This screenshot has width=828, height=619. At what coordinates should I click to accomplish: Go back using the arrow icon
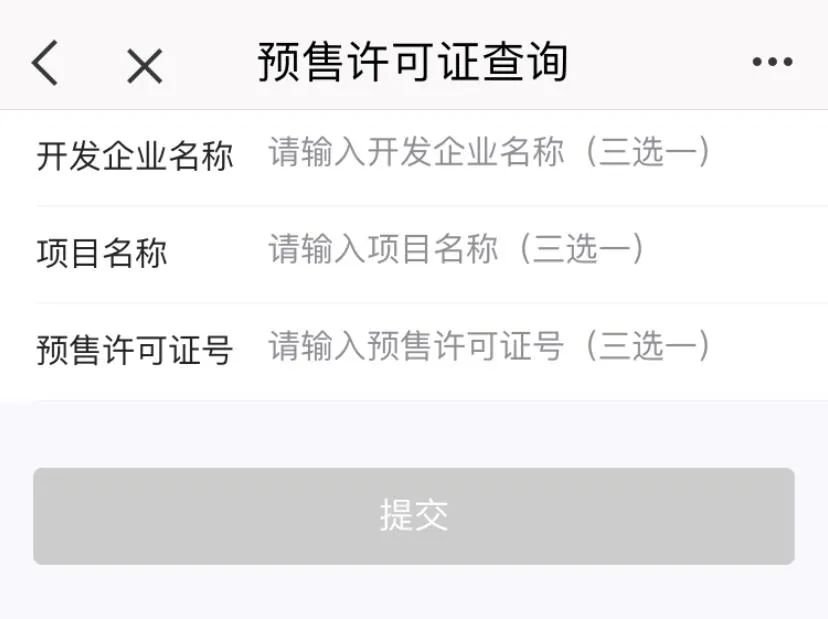coord(45,63)
